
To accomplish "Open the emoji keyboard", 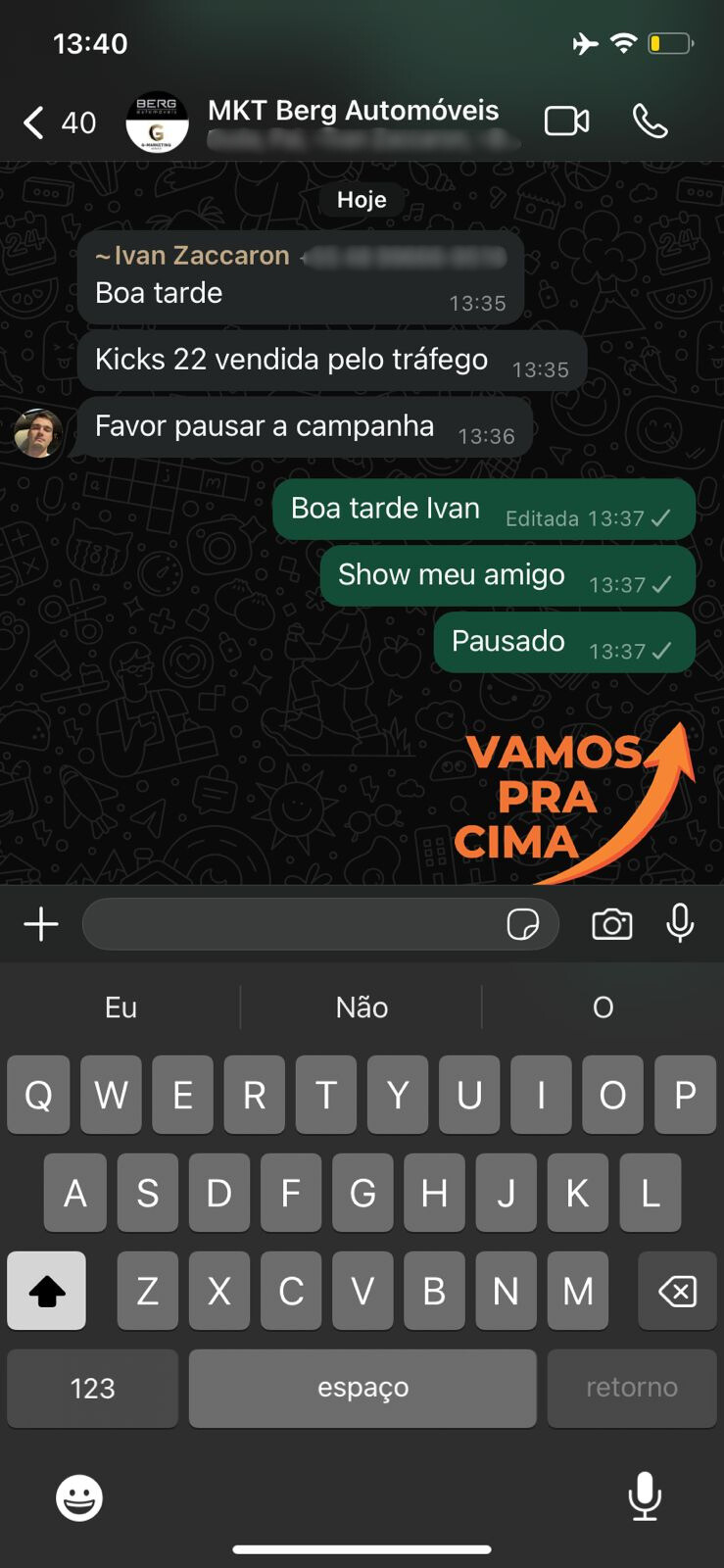I will click(79, 1497).
